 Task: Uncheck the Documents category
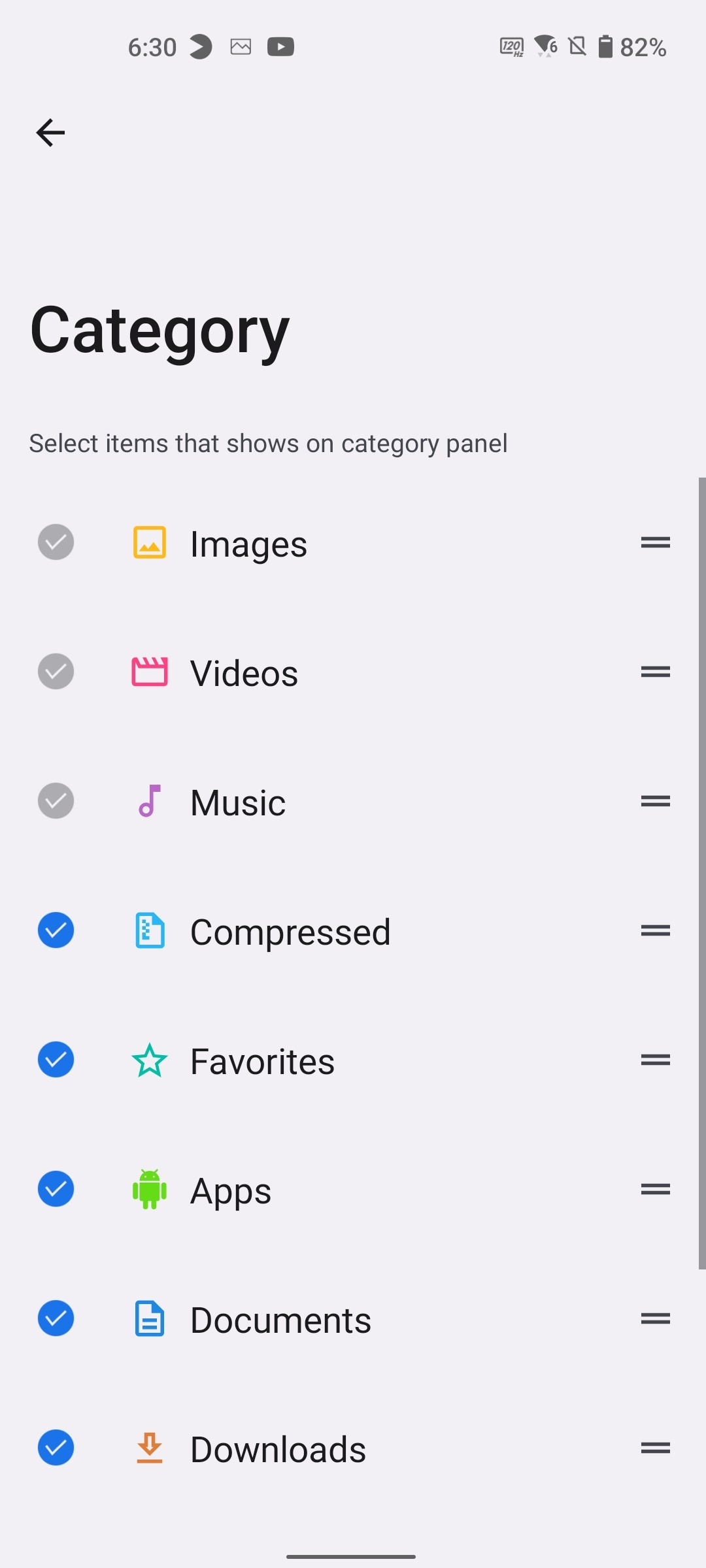click(56, 1318)
